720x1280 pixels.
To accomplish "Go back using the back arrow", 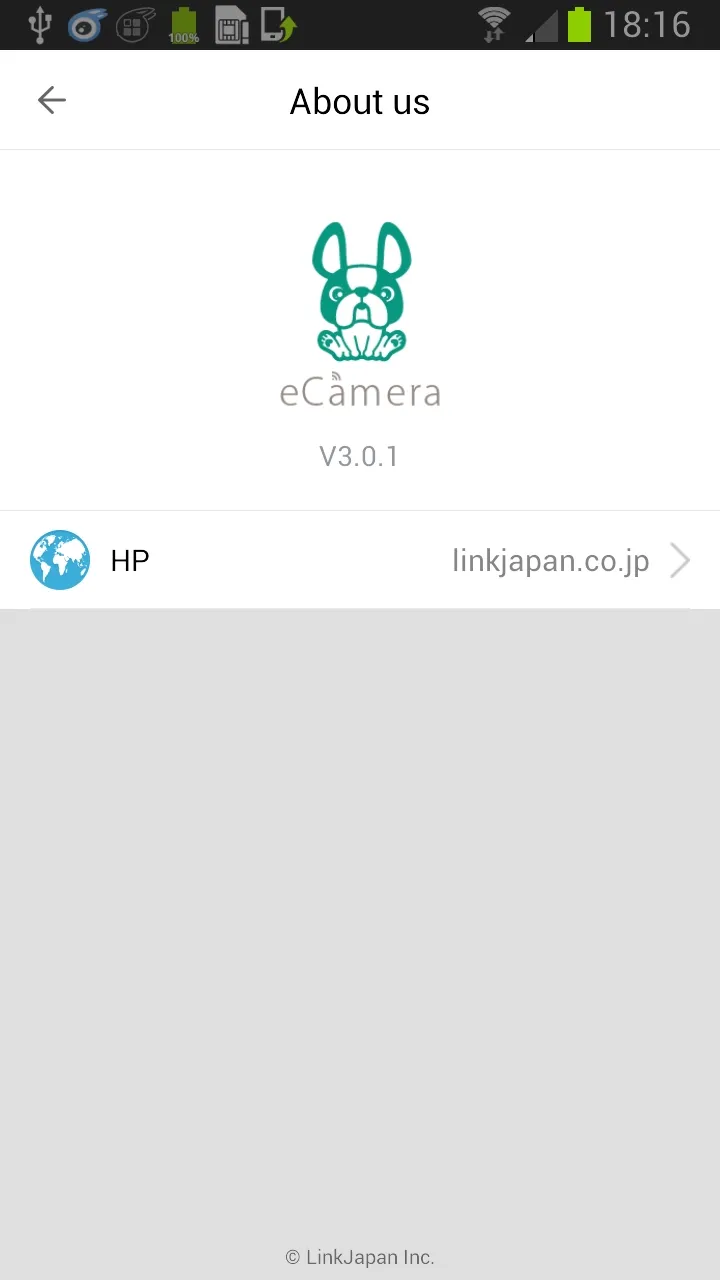I will pyautogui.click(x=51, y=100).
